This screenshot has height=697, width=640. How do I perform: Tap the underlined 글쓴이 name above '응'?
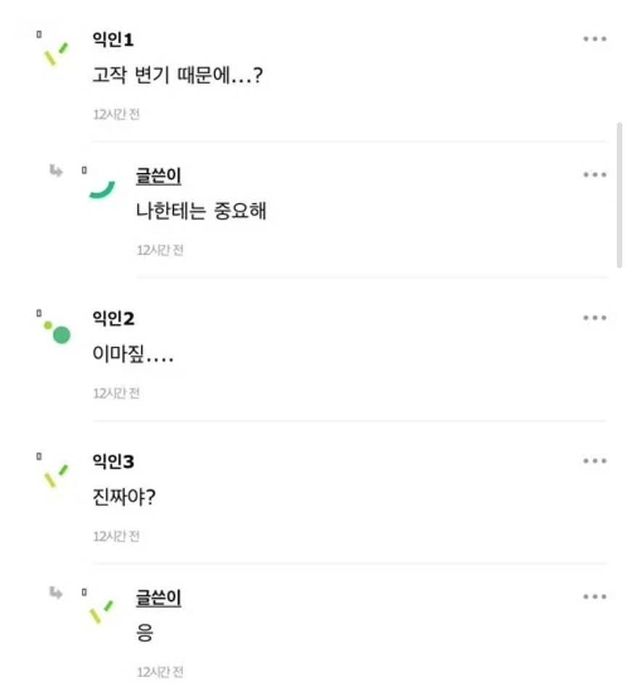(x=158, y=598)
